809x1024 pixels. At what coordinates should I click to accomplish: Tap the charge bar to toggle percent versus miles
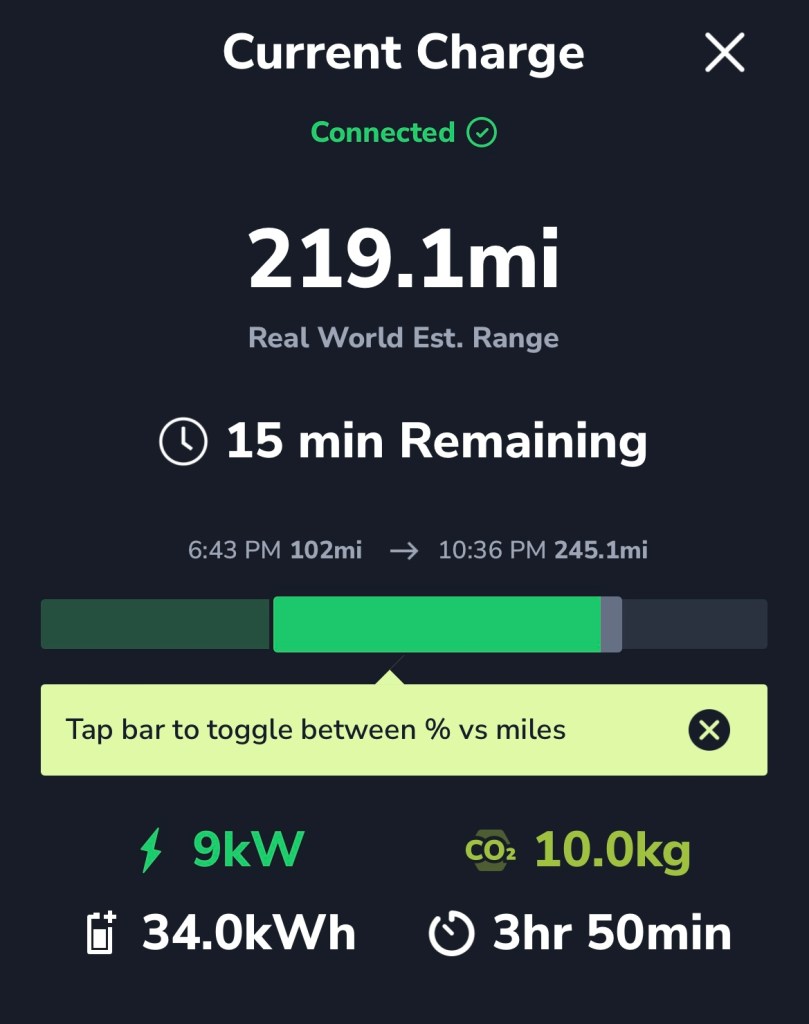pyautogui.click(x=404, y=623)
